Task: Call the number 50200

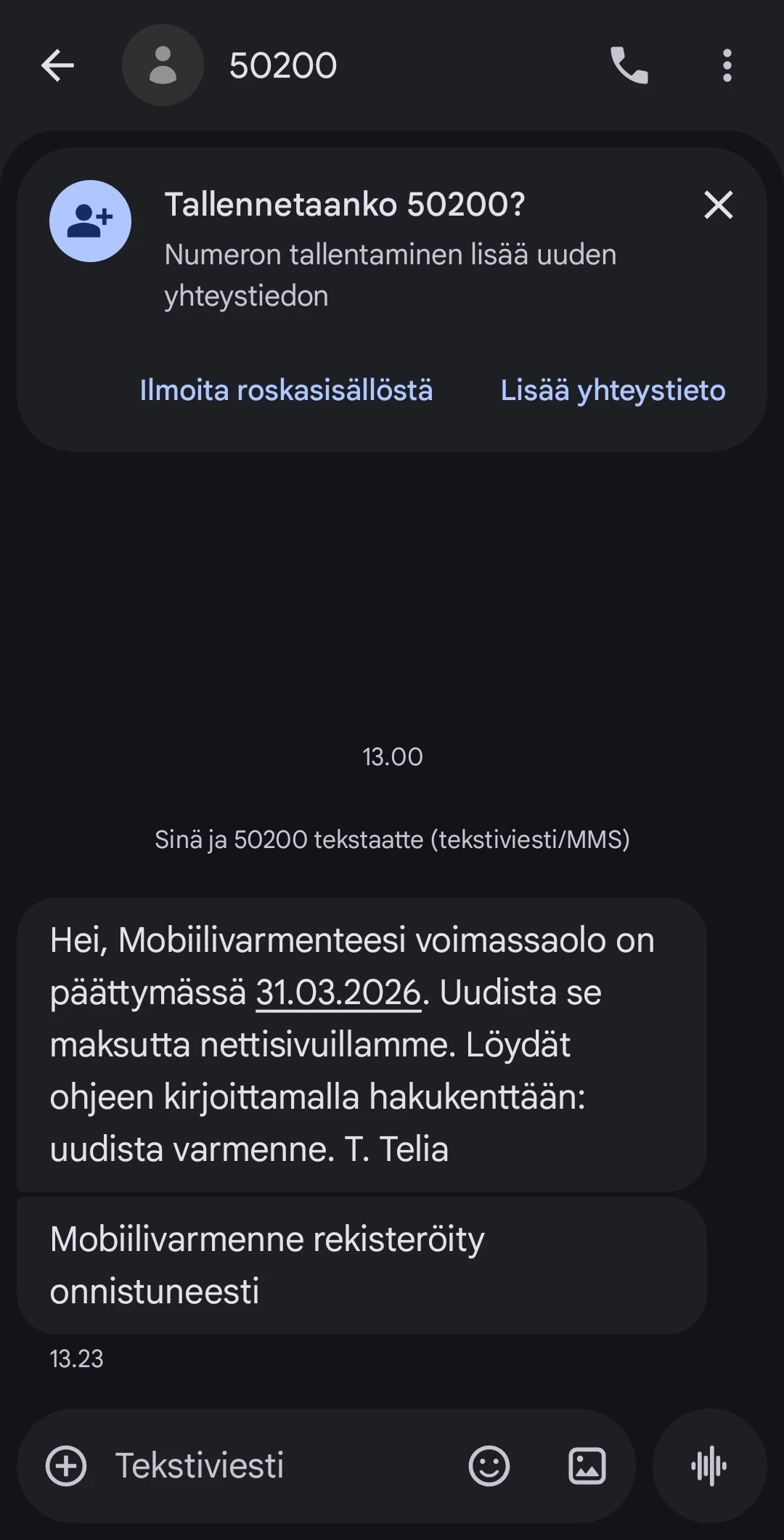Action: click(x=629, y=66)
